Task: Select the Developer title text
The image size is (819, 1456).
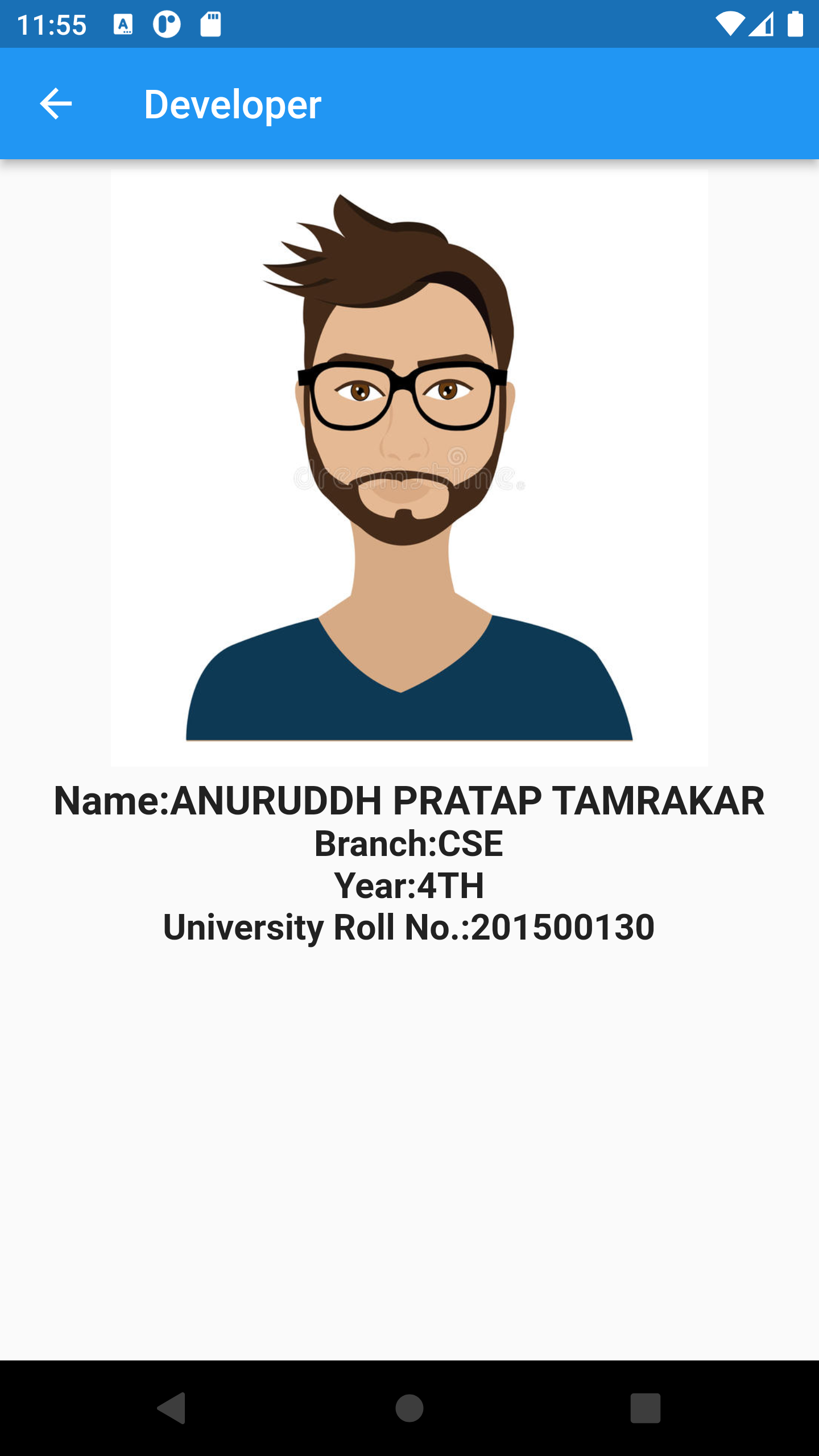Action: (233, 104)
